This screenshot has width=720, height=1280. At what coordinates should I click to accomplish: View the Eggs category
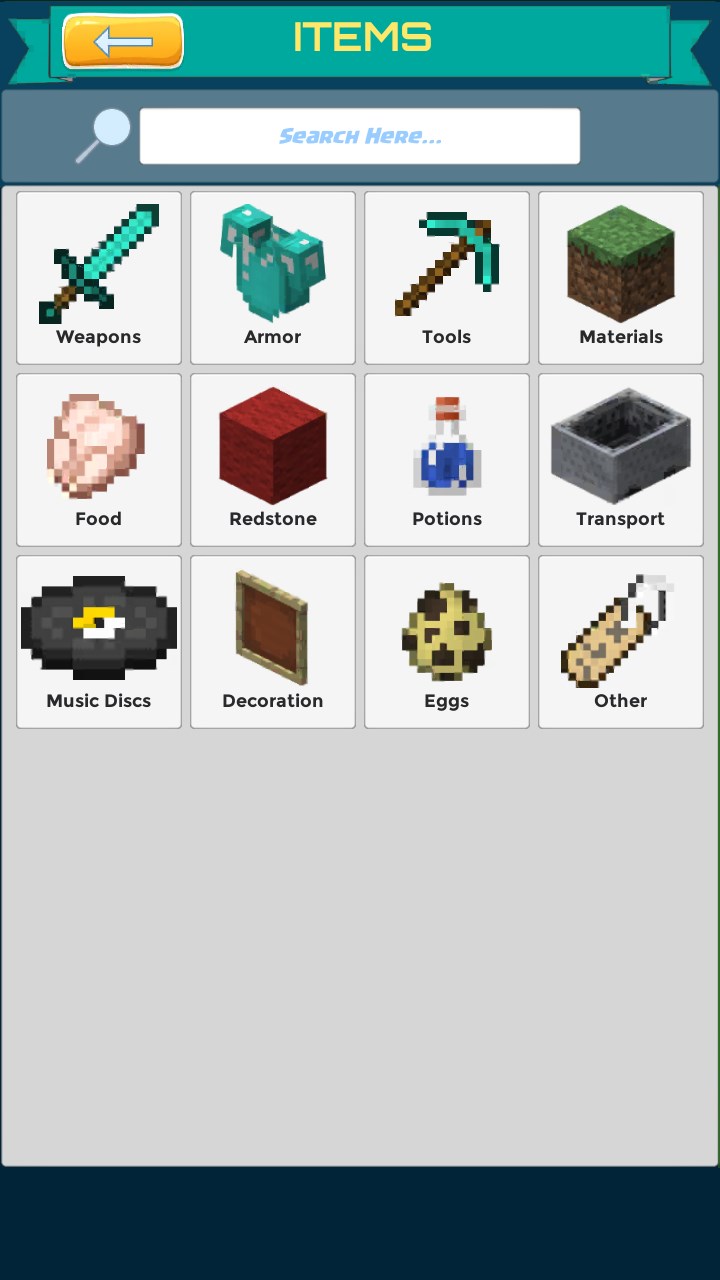pos(447,642)
